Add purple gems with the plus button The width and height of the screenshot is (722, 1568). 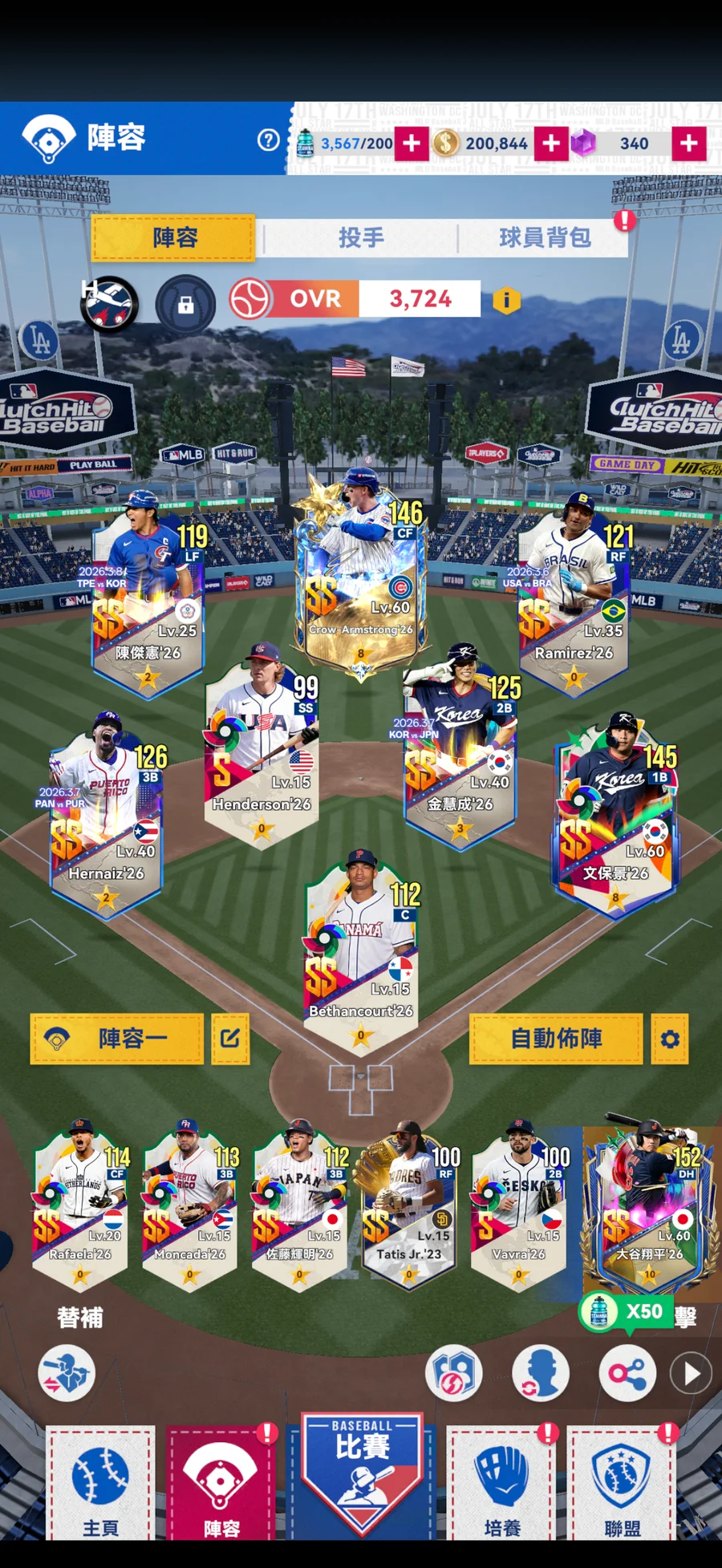pyautogui.click(x=689, y=144)
